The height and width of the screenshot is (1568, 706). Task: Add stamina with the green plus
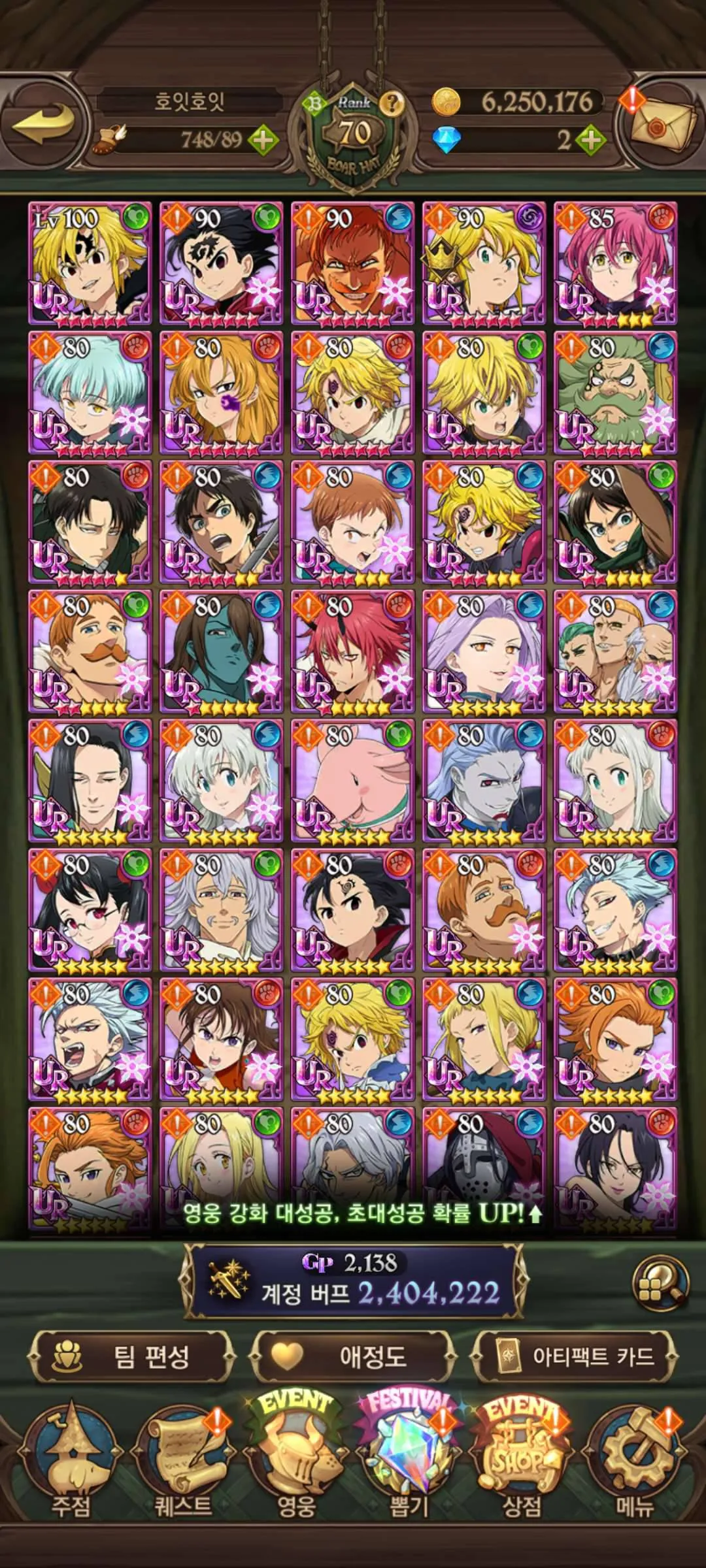(x=263, y=140)
